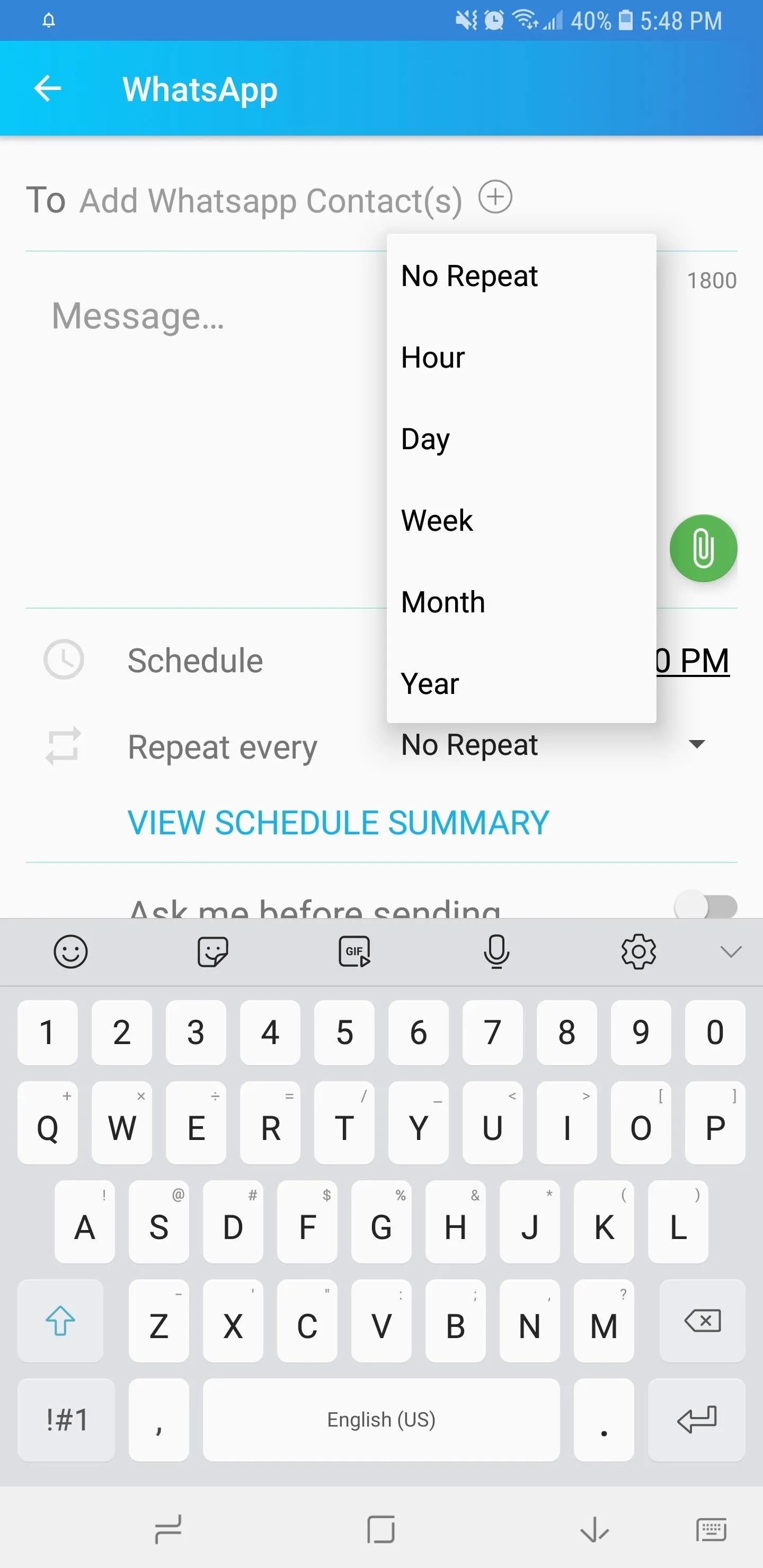Tap the green attachment paperclip button
The width and height of the screenshot is (763, 1568).
pyautogui.click(x=703, y=548)
